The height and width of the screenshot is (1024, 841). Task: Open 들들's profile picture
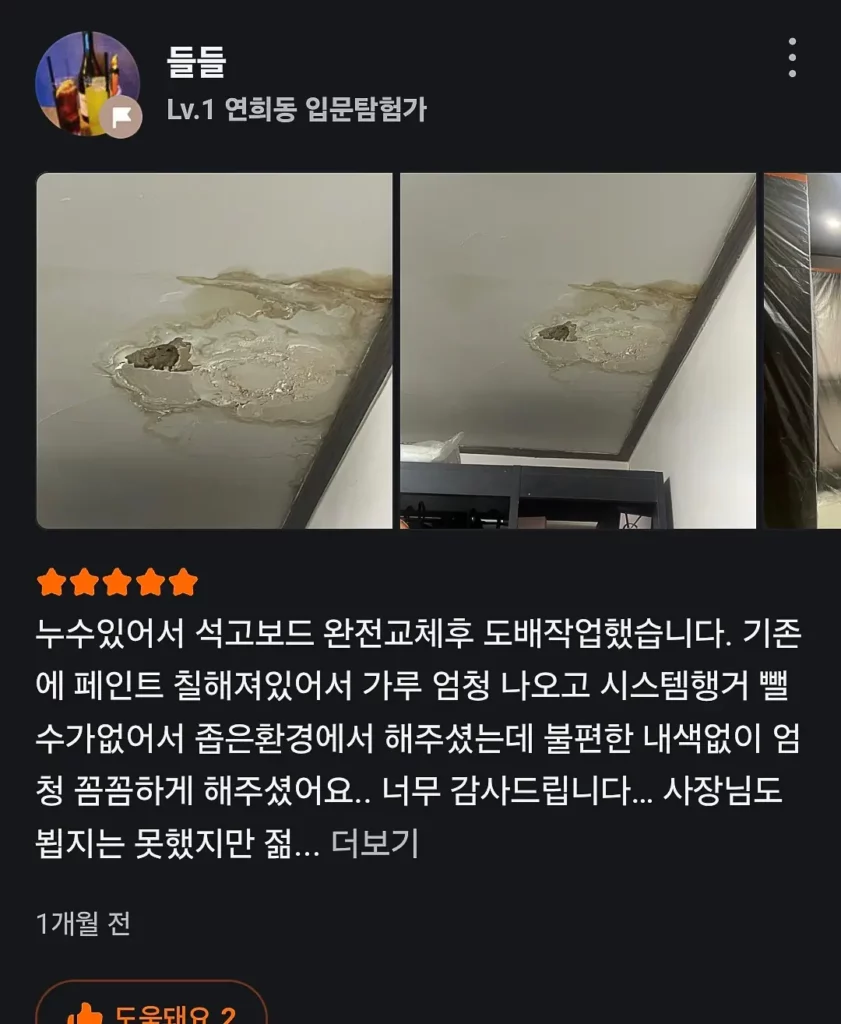pos(87,83)
